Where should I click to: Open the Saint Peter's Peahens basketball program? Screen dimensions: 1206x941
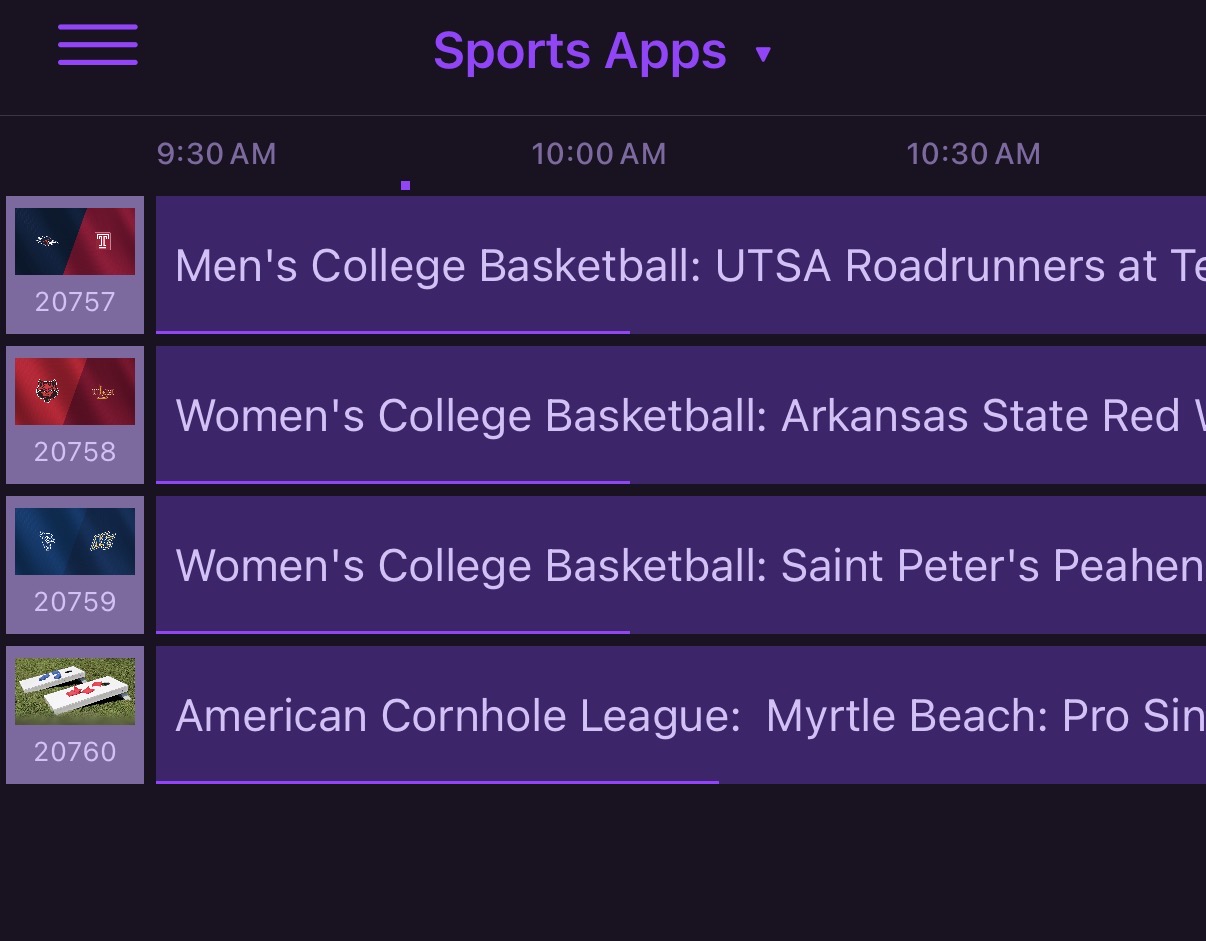680,565
